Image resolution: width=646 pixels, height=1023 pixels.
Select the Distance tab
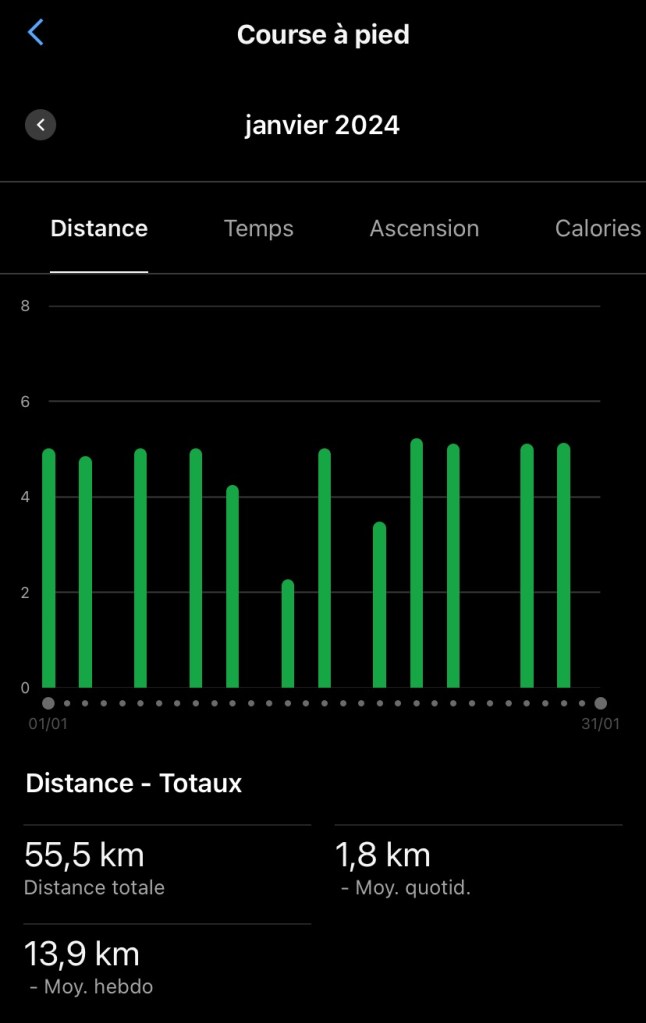(99, 229)
